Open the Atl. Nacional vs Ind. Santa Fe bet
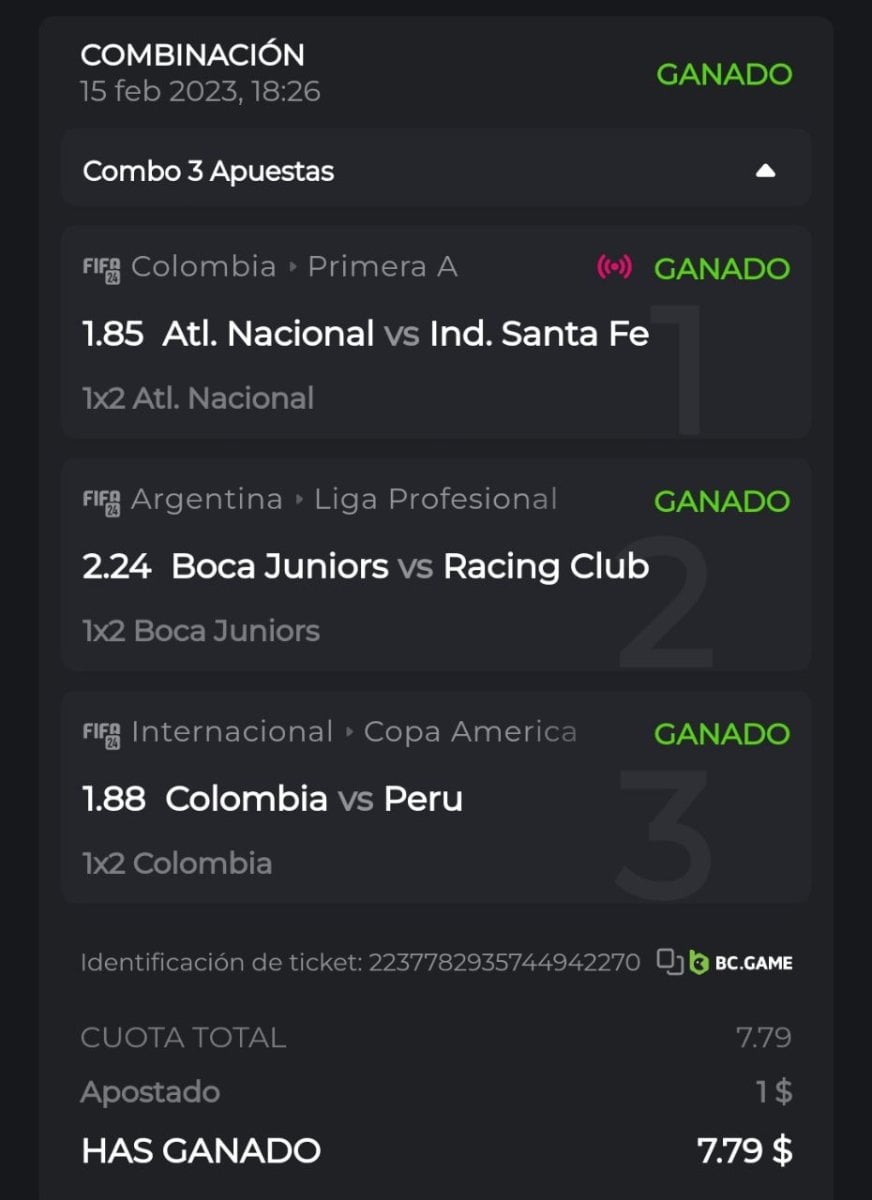Screen dimensions: 872x1200 [x=366, y=334]
